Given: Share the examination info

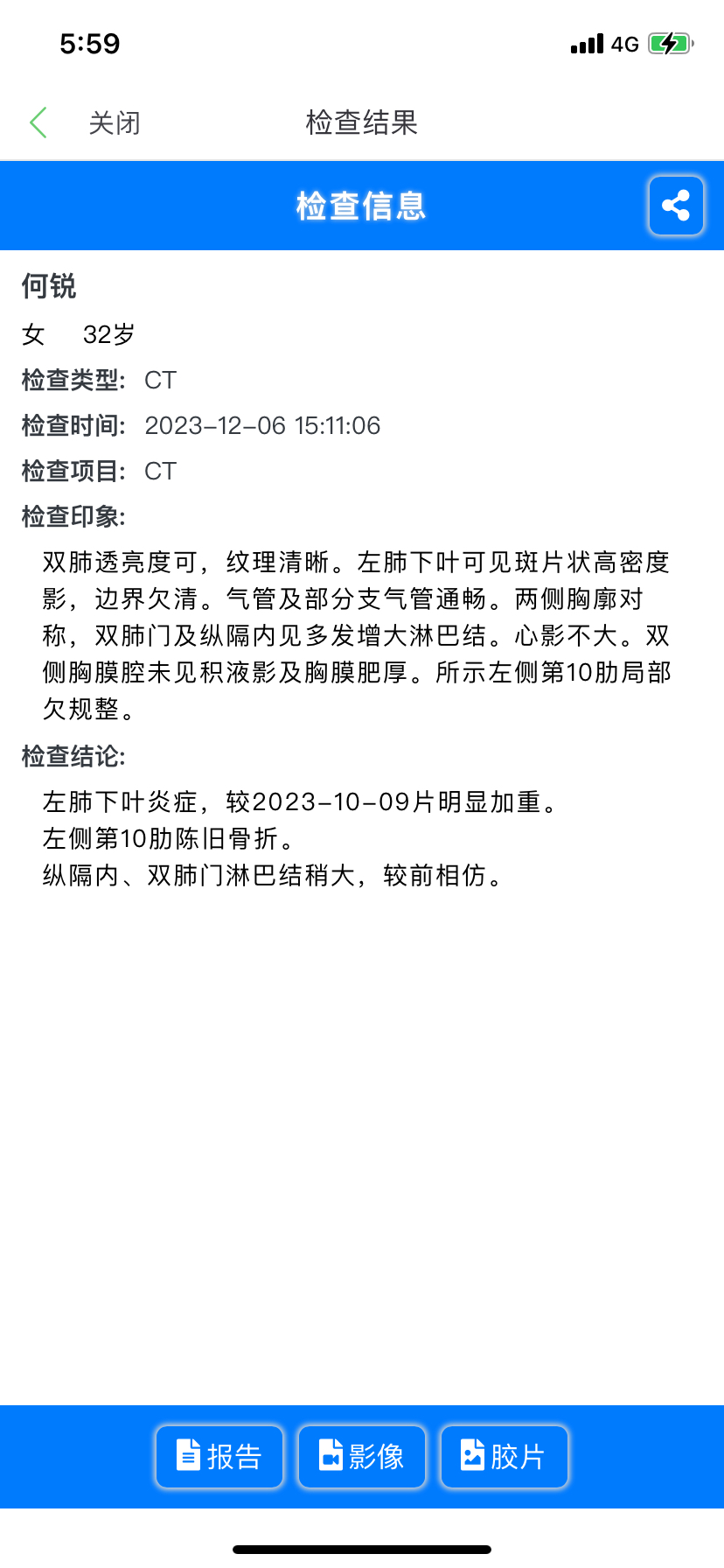Looking at the screenshot, I should [x=676, y=206].
